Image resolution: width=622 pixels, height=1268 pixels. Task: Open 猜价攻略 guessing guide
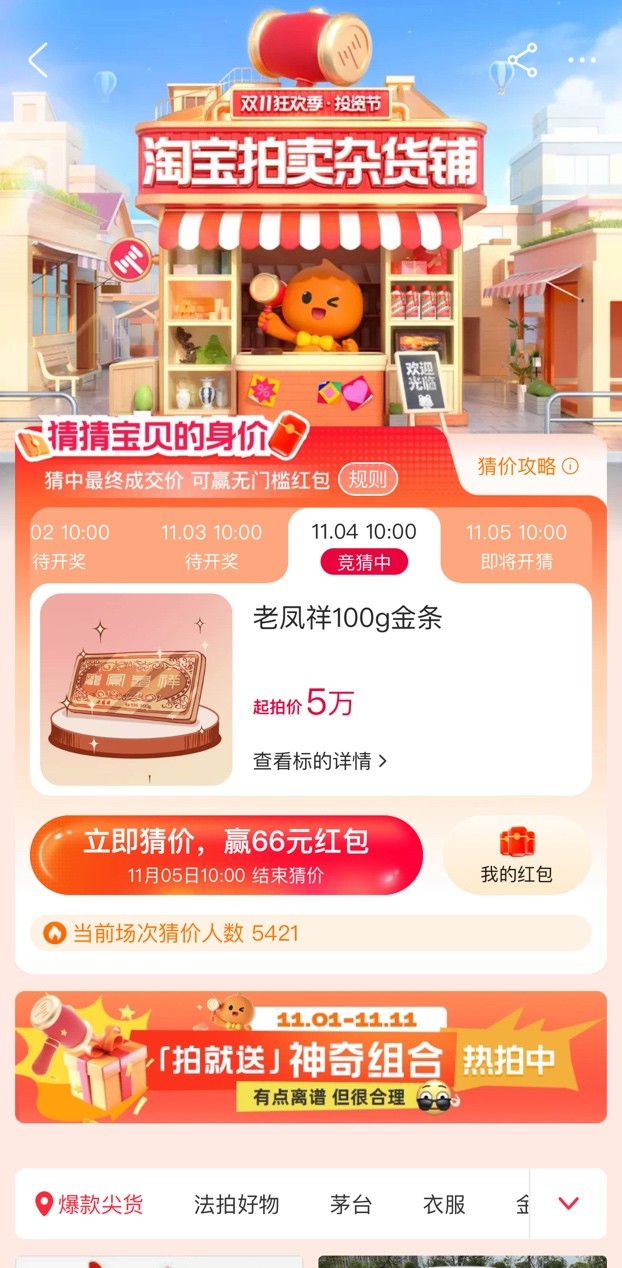point(527,466)
